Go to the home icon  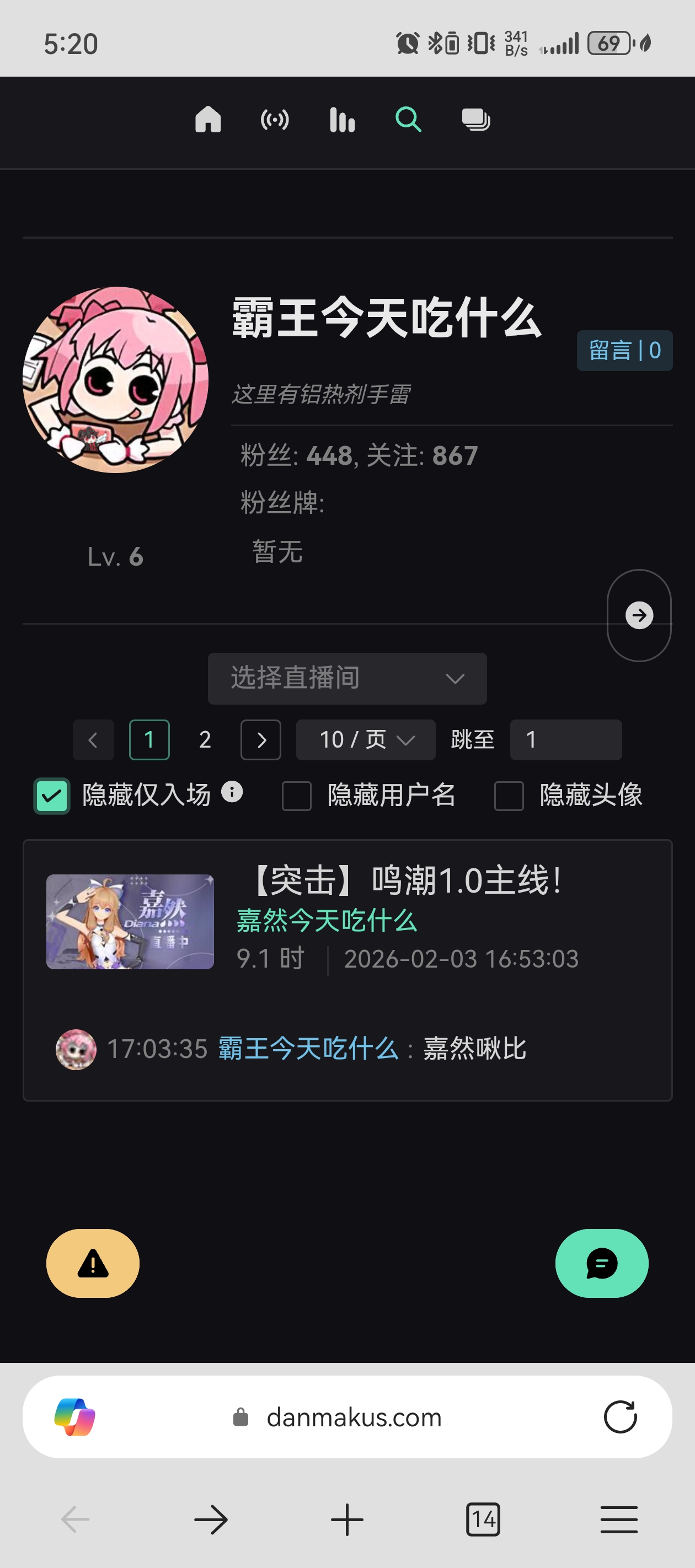point(208,119)
